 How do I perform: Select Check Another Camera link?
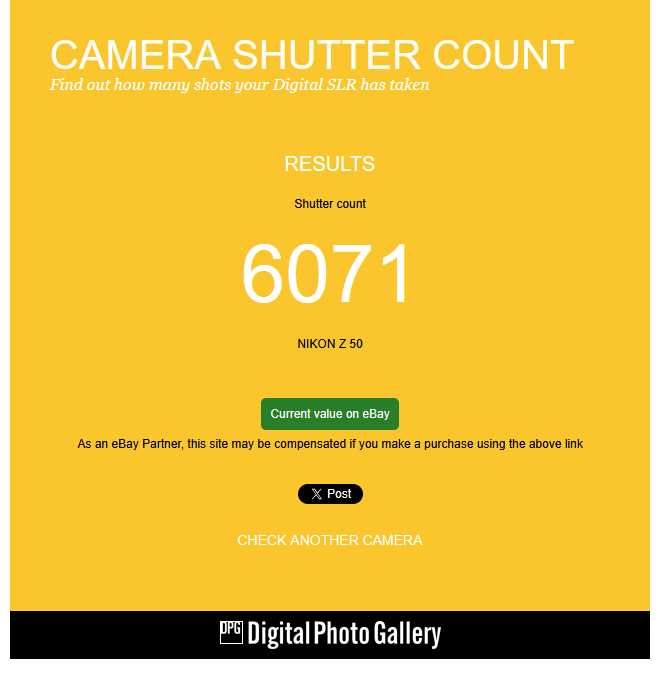[329, 540]
